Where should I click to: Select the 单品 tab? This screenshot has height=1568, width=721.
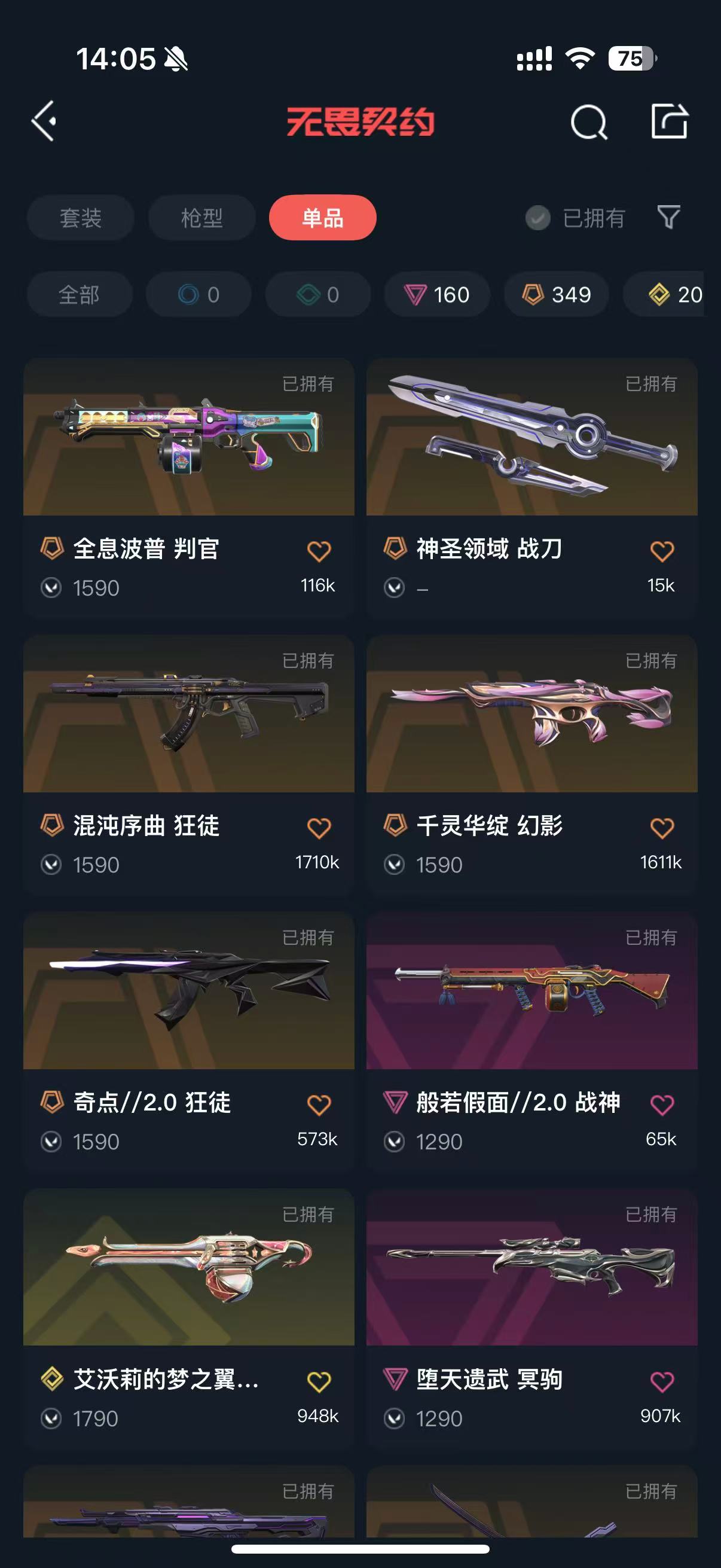[x=322, y=218]
